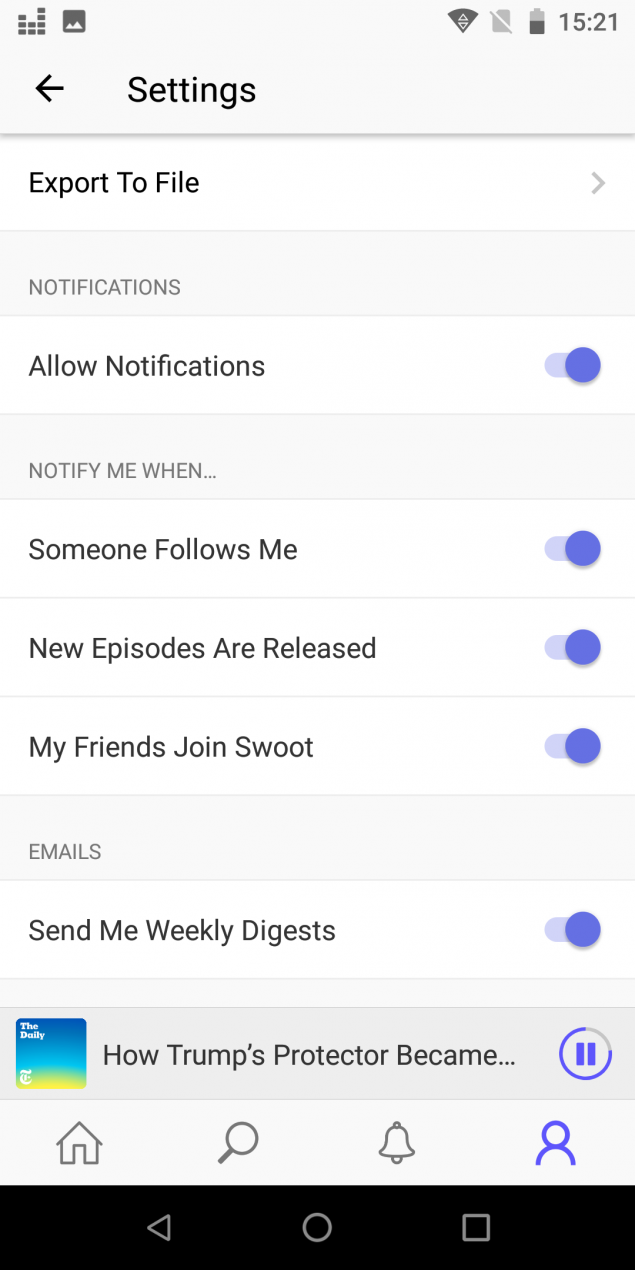Tap the system home button
The width and height of the screenshot is (635, 1270).
(x=317, y=1227)
